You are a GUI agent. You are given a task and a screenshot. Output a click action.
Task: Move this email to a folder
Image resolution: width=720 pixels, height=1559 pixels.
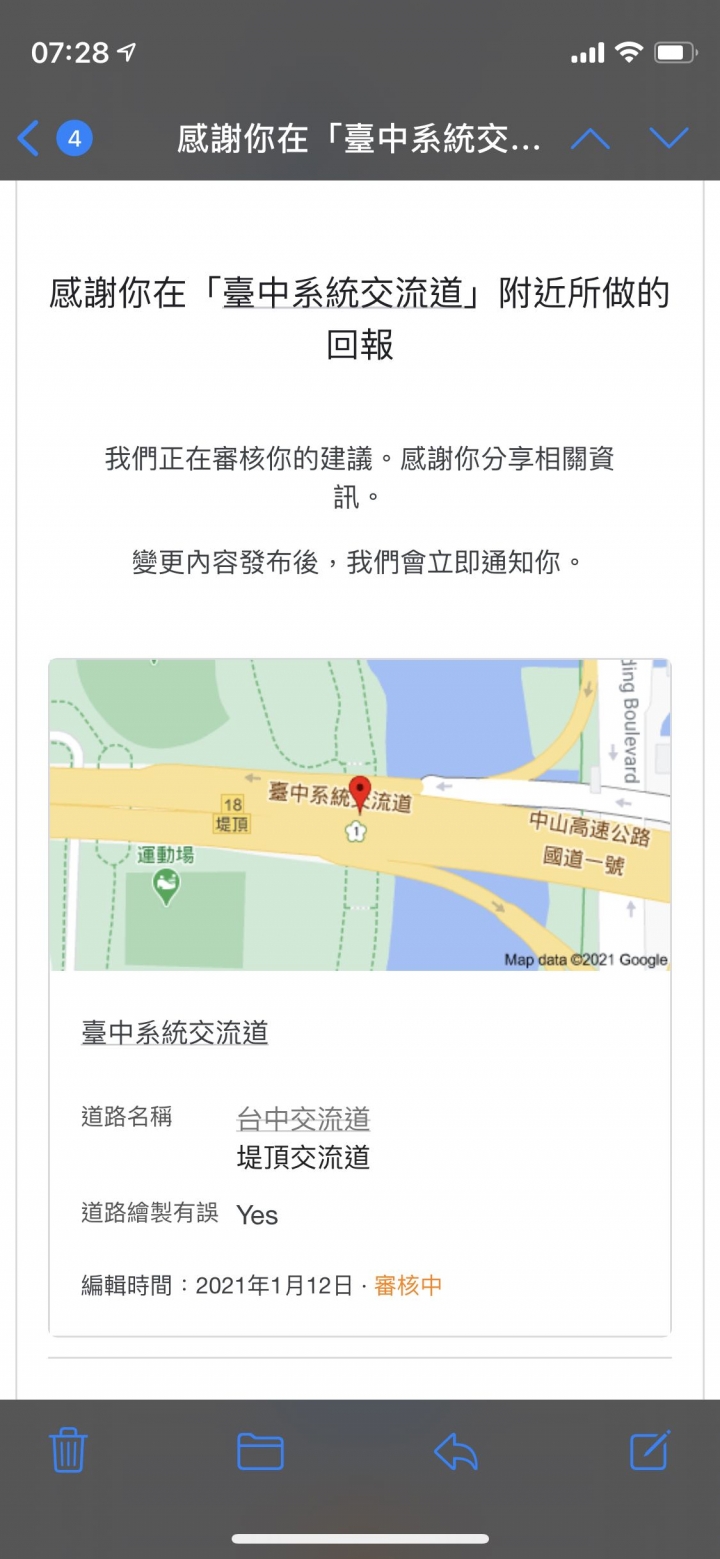[261, 1451]
